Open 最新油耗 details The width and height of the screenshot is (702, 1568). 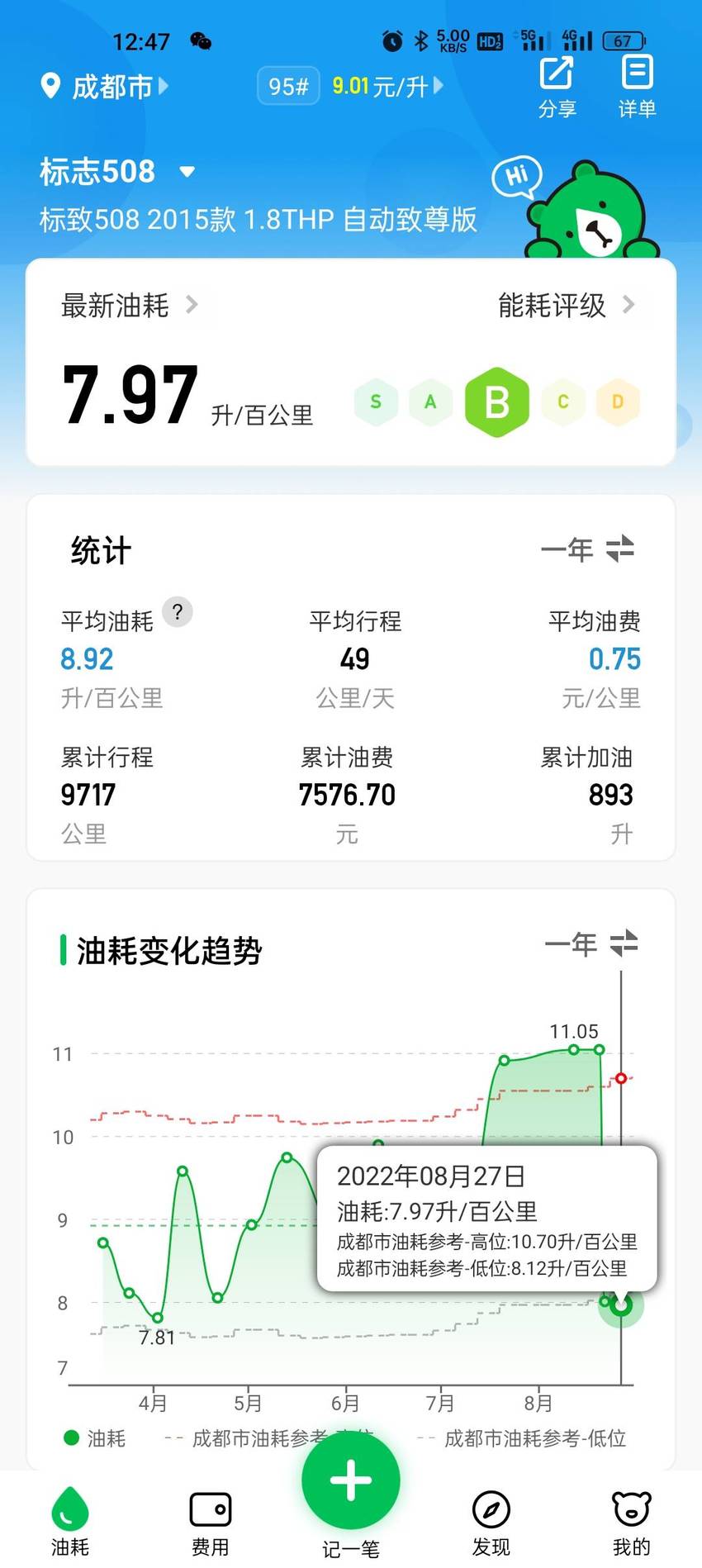130,305
